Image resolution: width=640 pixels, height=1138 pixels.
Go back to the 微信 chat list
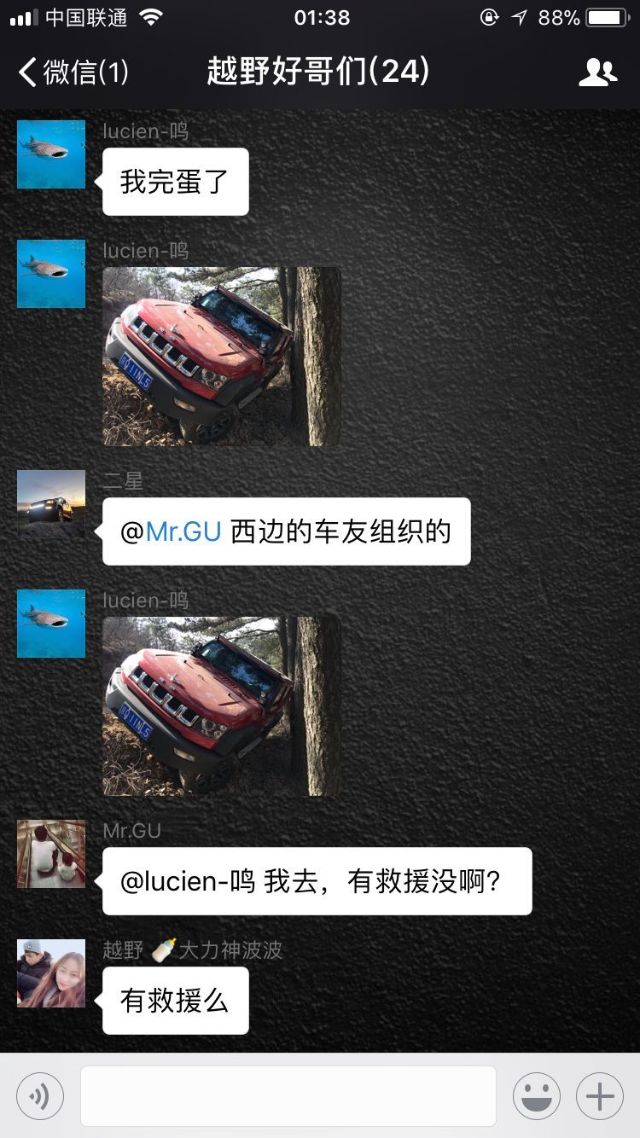[72, 72]
